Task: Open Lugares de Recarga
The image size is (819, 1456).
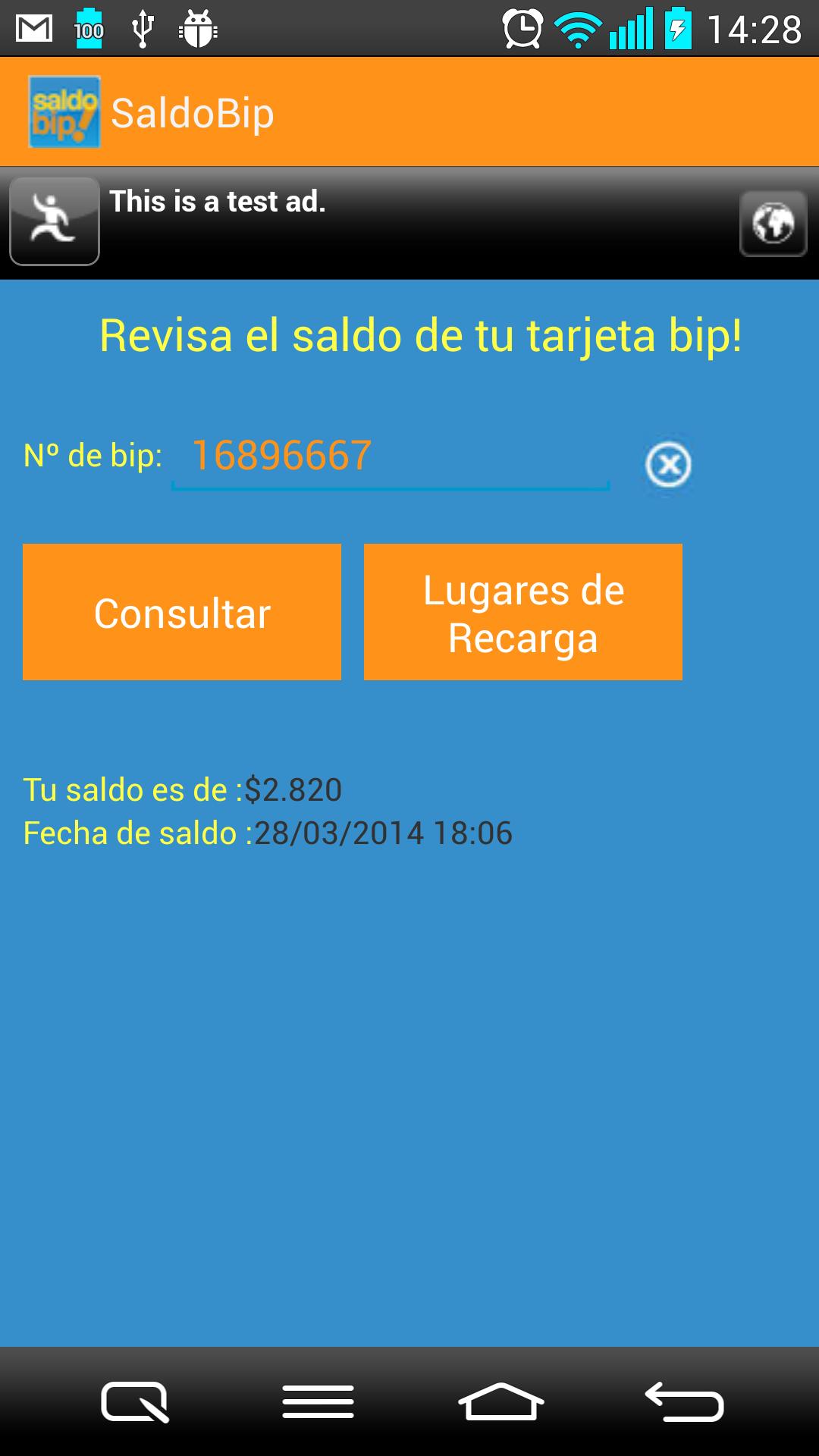Action: pos(523,612)
